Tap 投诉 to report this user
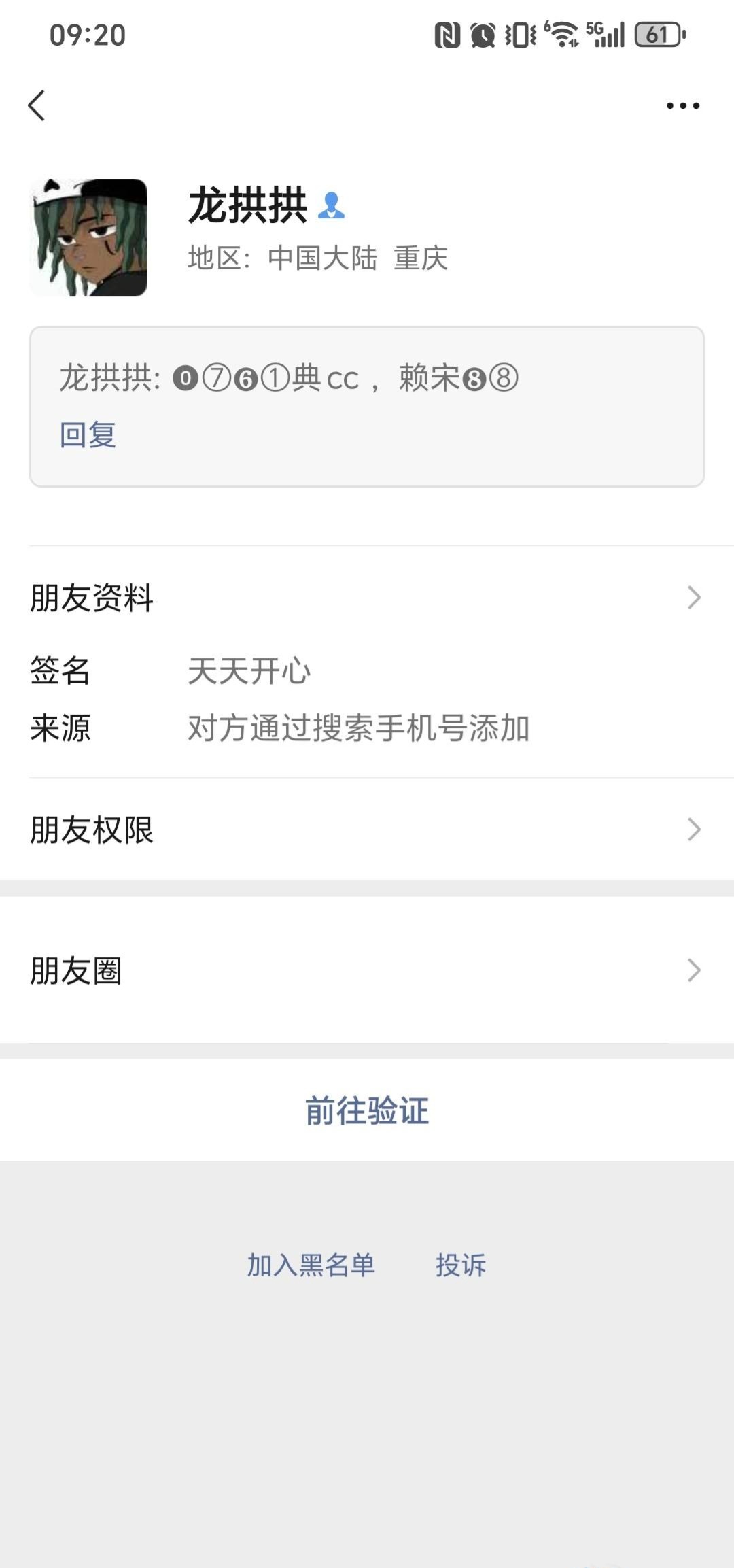Image resolution: width=734 pixels, height=1568 pixels. (461, 1265)
